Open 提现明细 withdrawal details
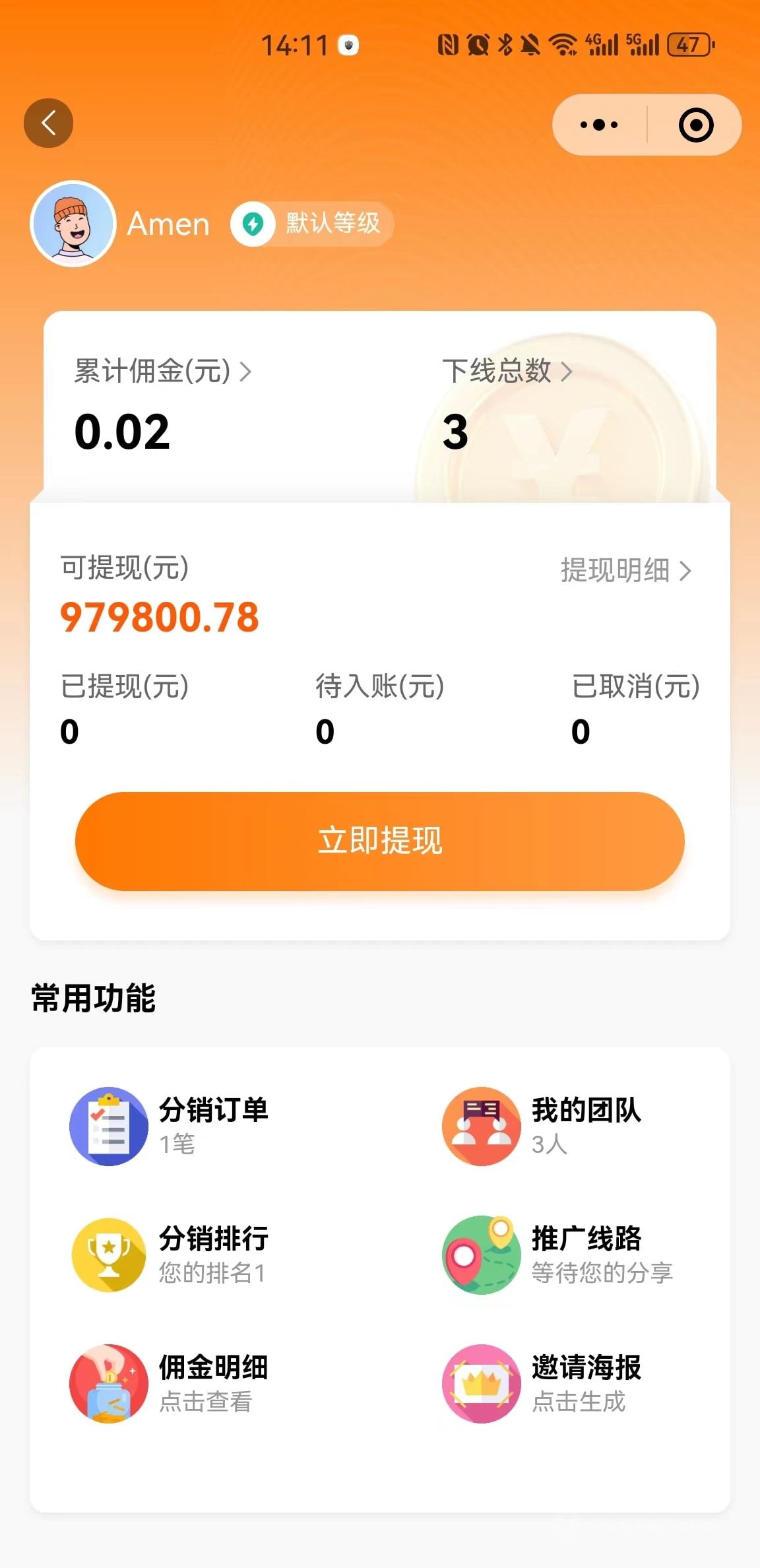 (x=625, y=570)
